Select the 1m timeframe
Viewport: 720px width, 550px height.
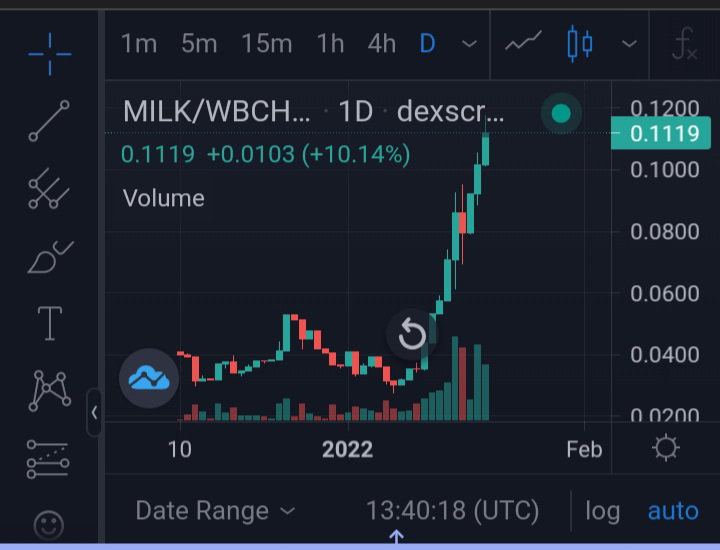point(139,44)
